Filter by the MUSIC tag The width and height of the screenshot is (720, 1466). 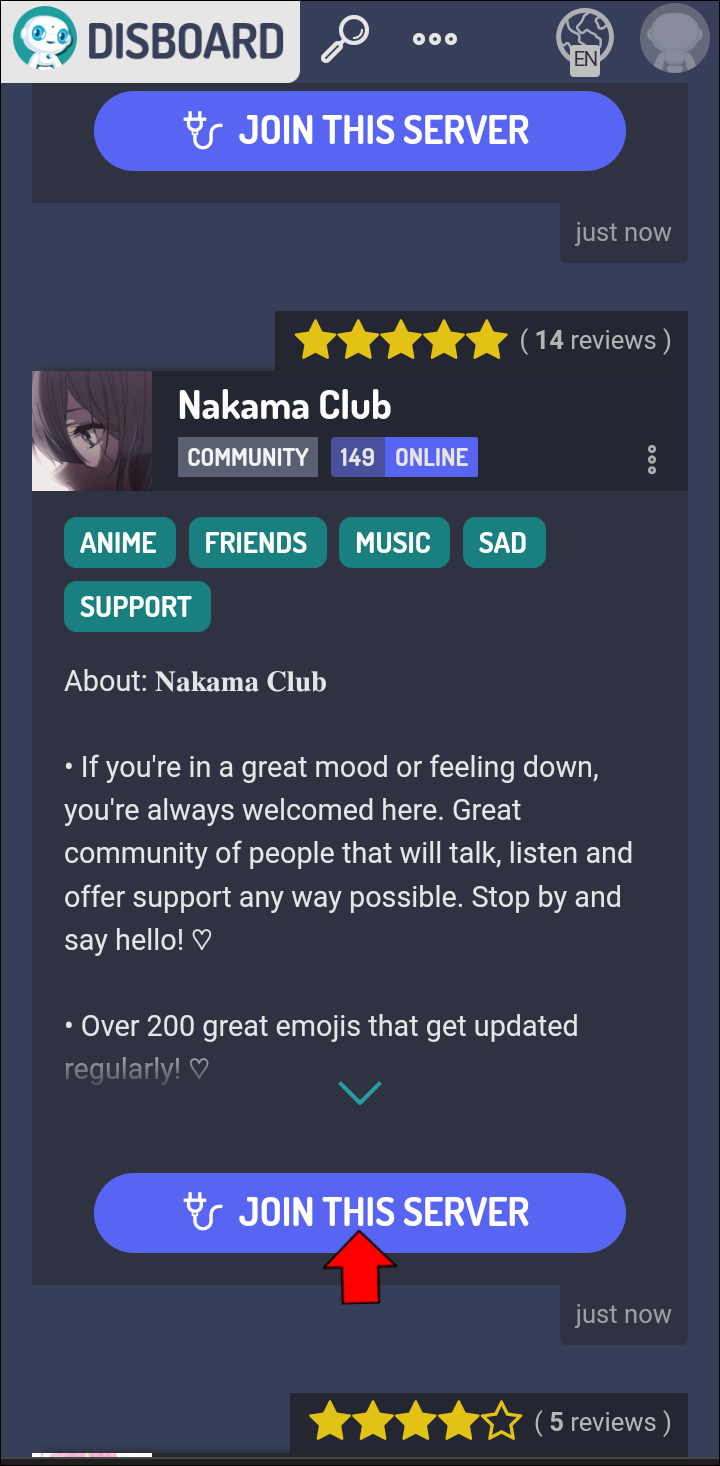(393, 543)
